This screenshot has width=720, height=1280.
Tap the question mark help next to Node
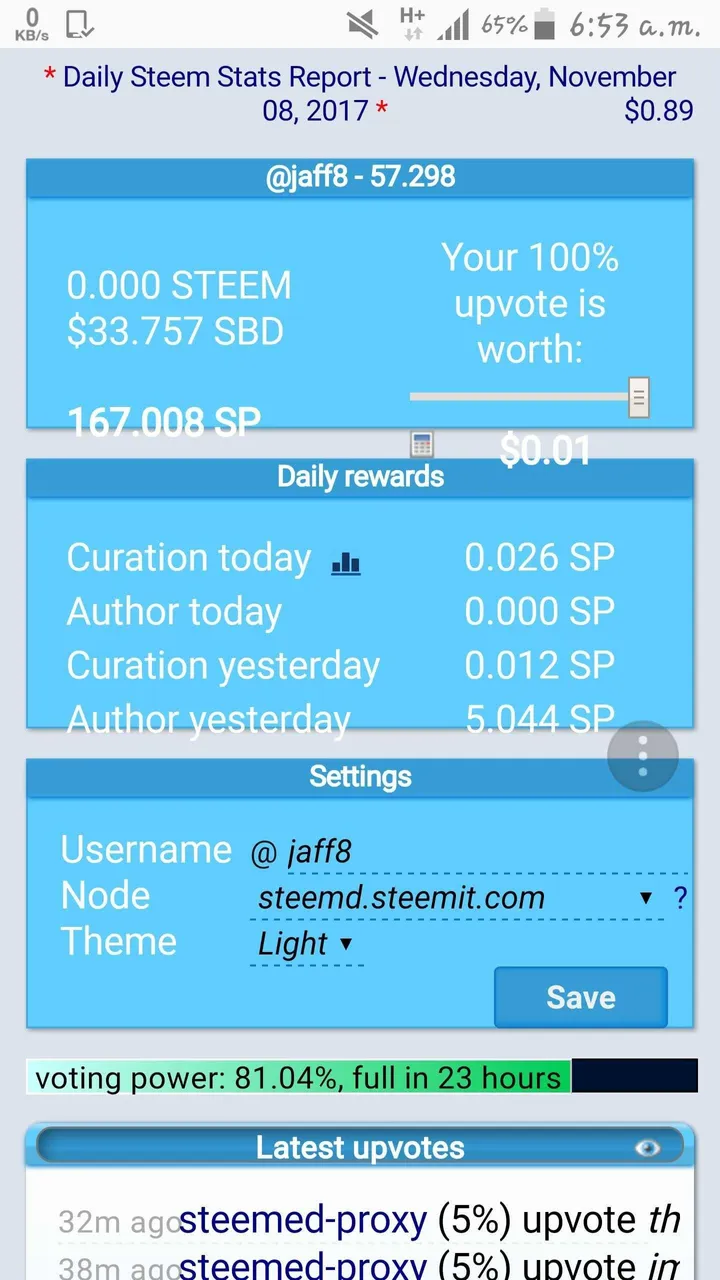[680, 897]
